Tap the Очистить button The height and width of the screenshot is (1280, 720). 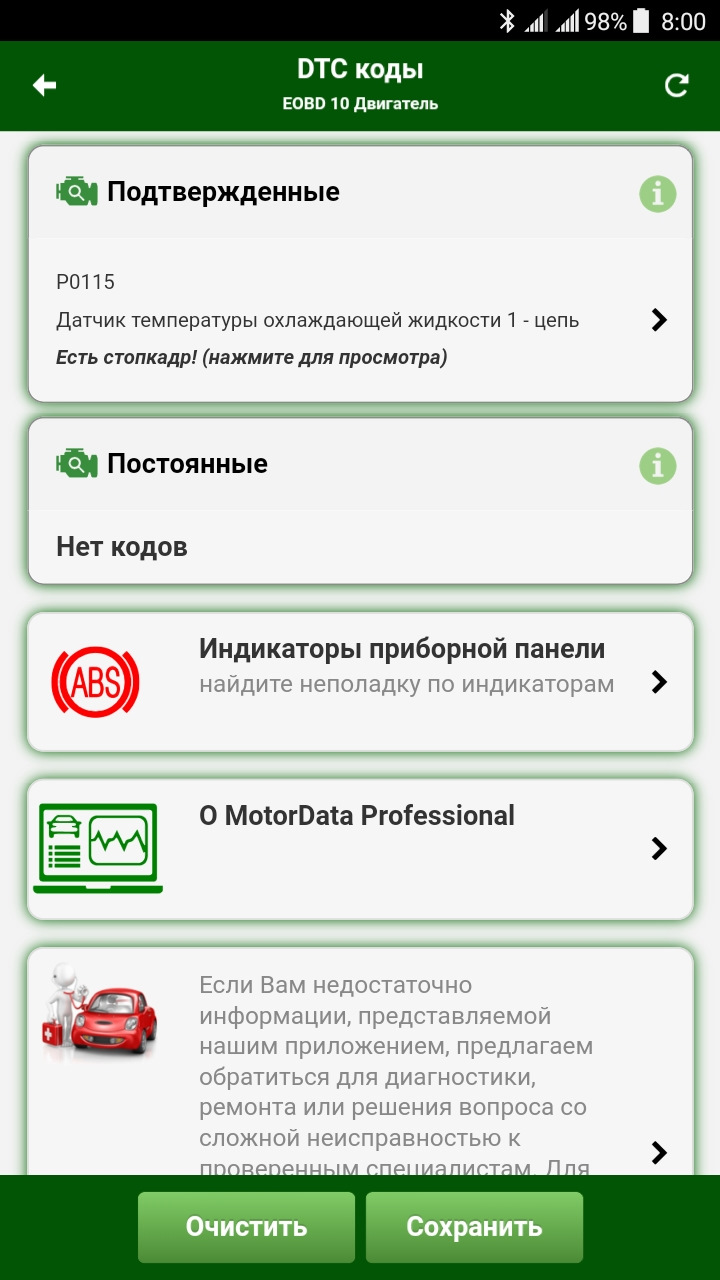pos(246,1227)
